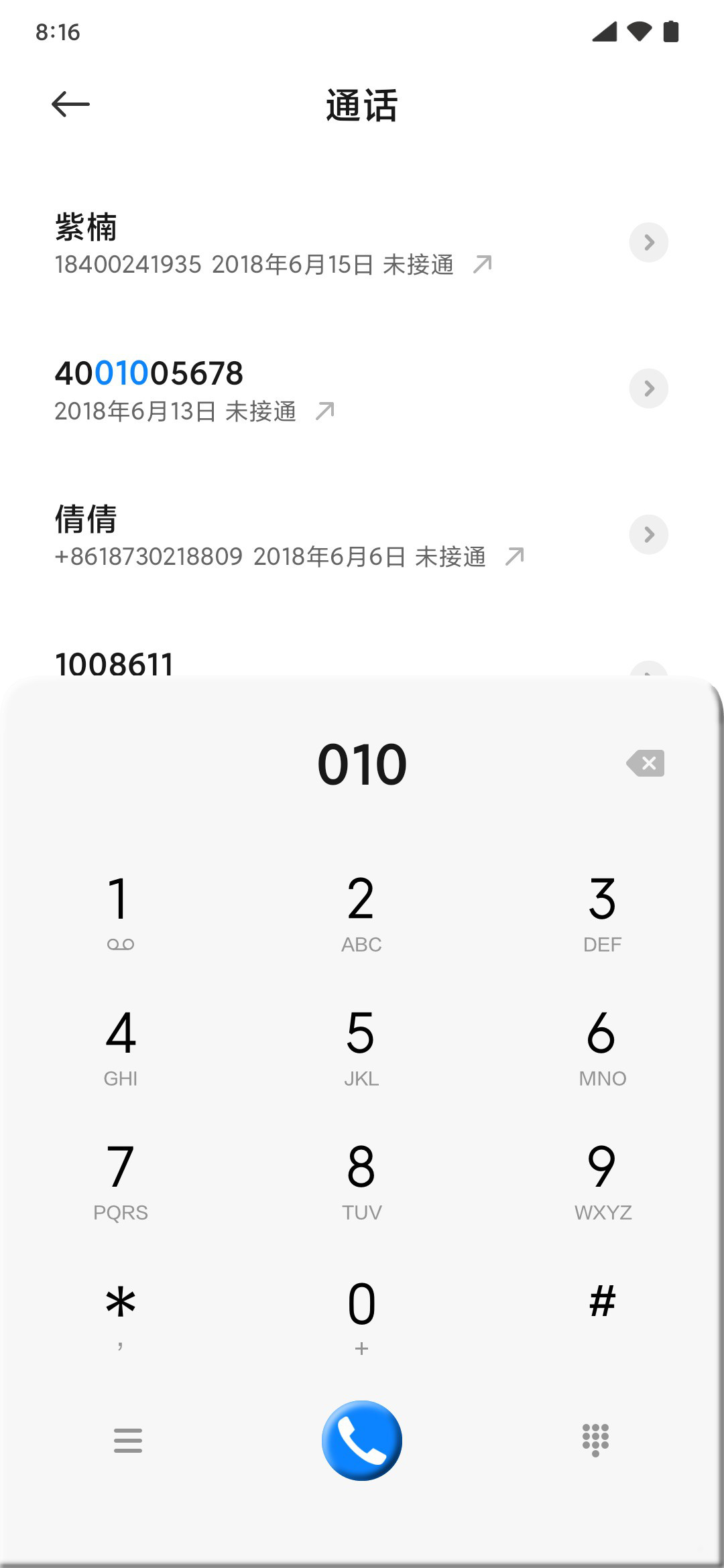Tap the 倩倩 call record

322,535
